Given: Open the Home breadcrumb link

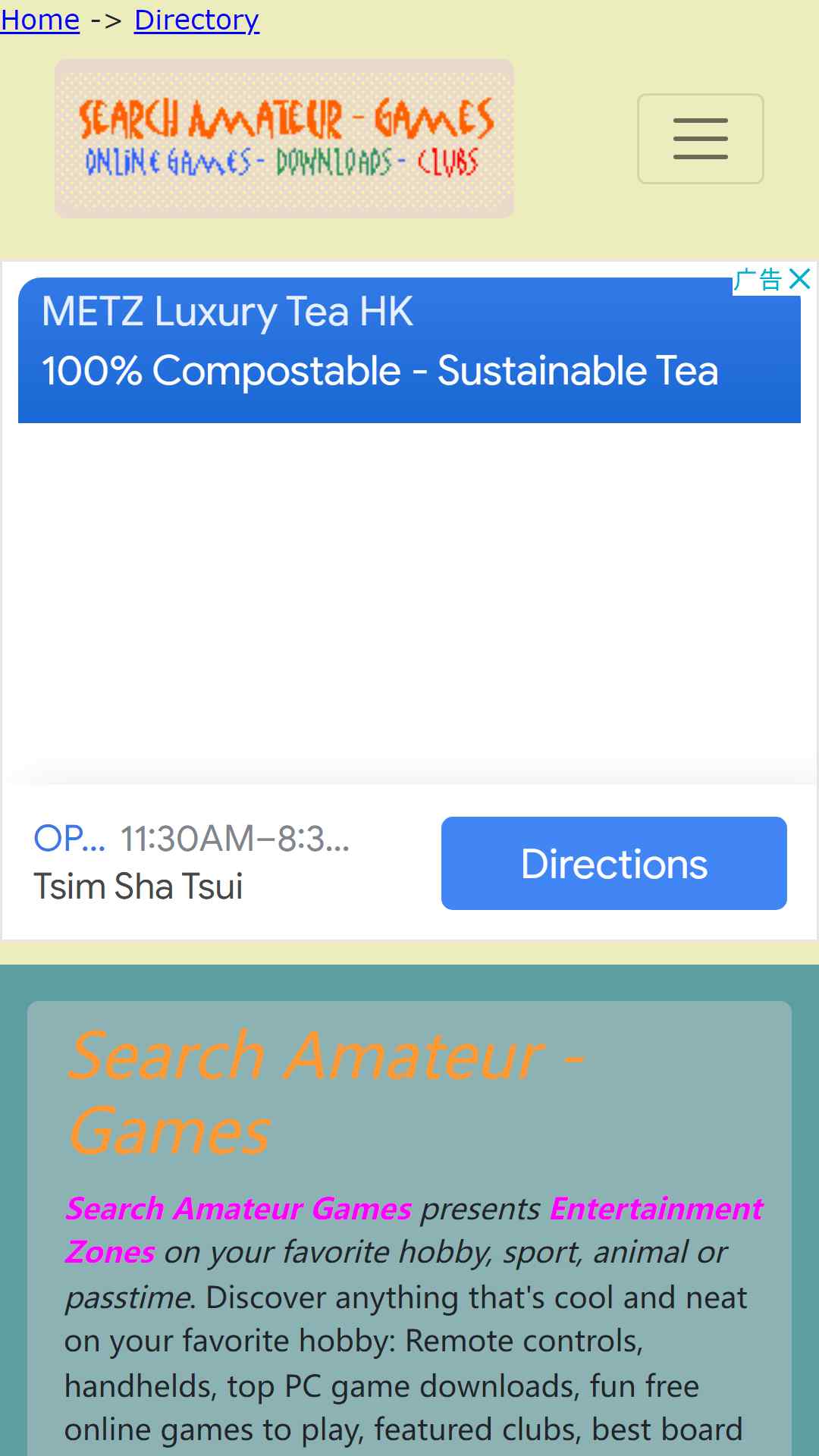Looking at the screenshot, I should point(40,20).
